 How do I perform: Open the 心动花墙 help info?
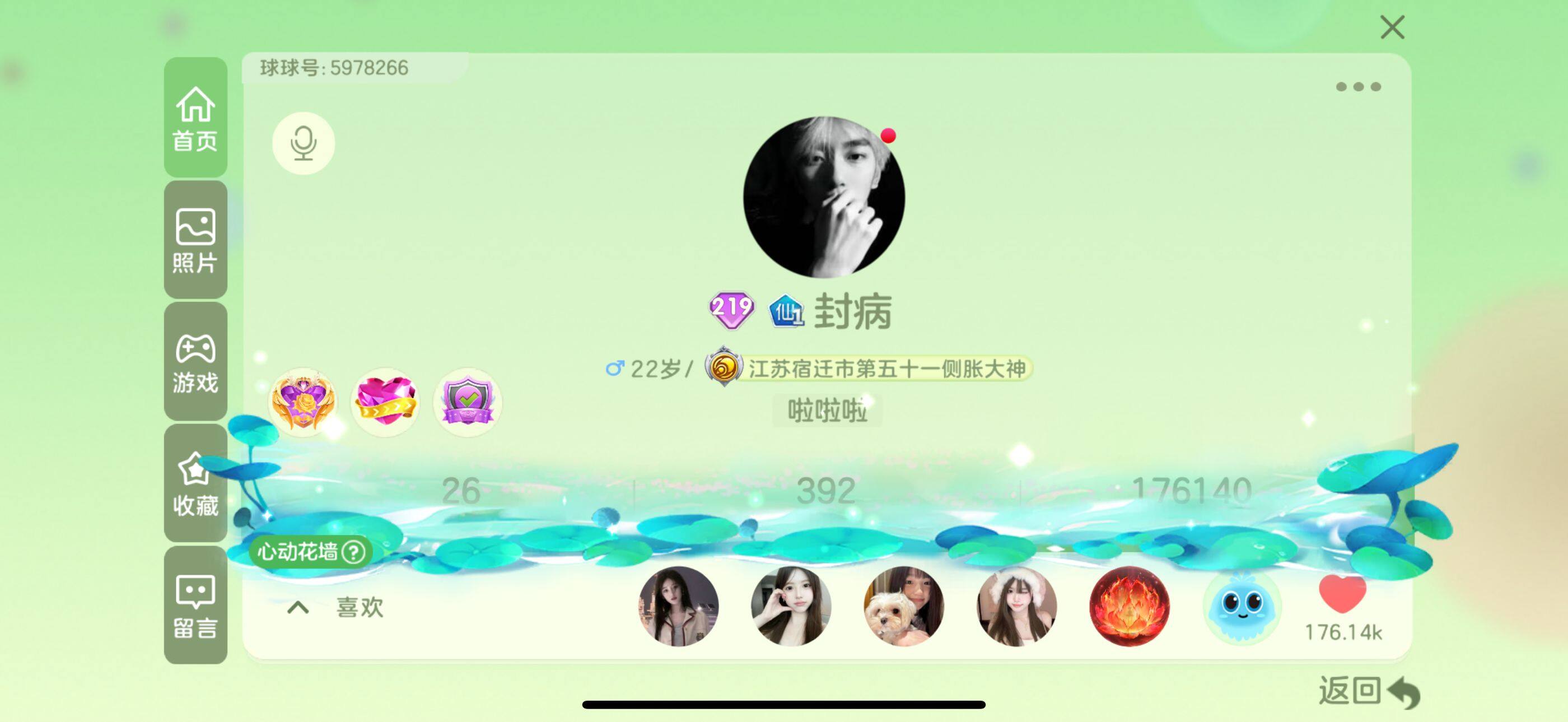click(x=353, y=552)
